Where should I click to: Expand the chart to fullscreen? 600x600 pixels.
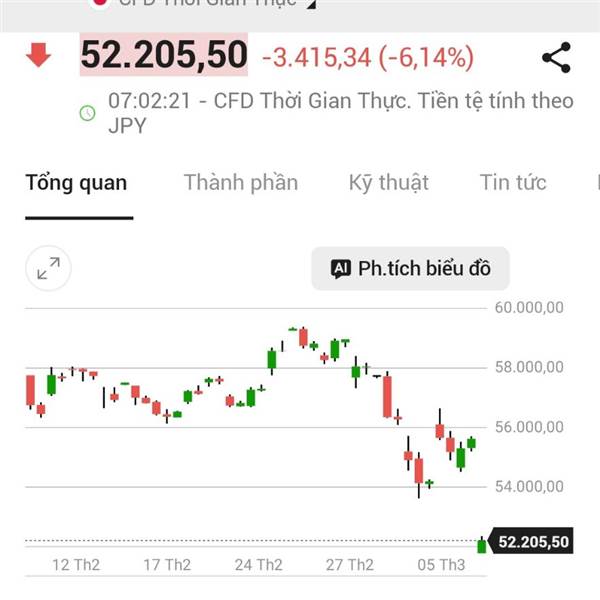49,268
